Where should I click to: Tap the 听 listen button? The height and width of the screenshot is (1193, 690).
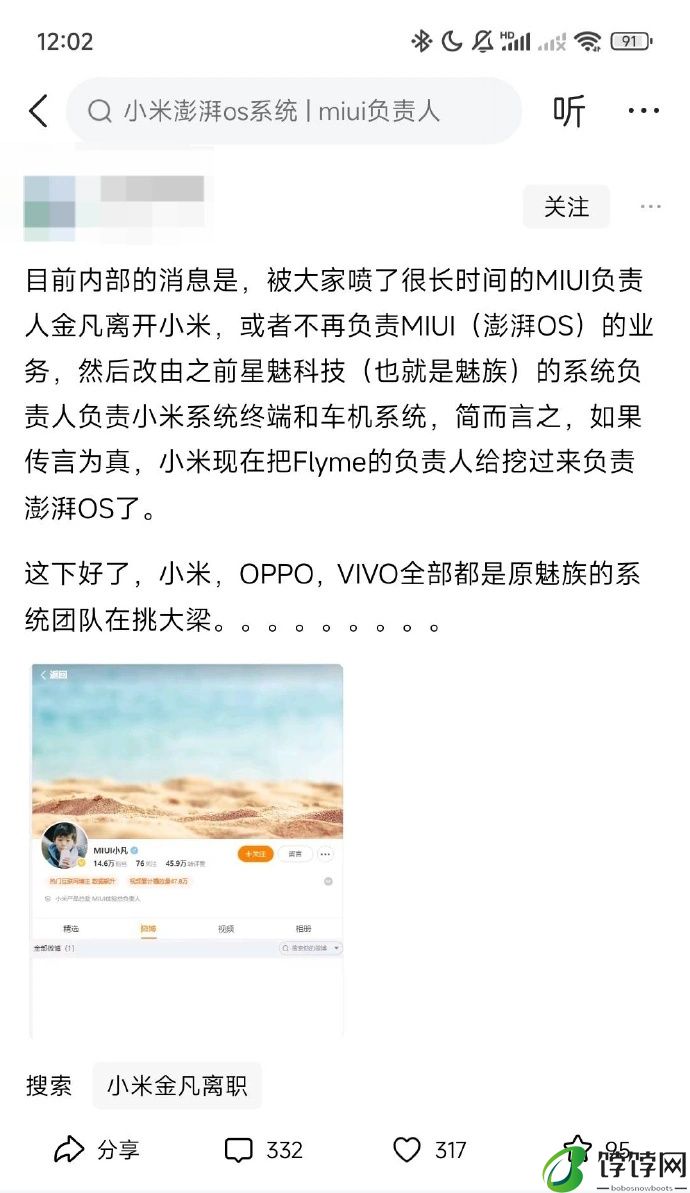(569, 111)
